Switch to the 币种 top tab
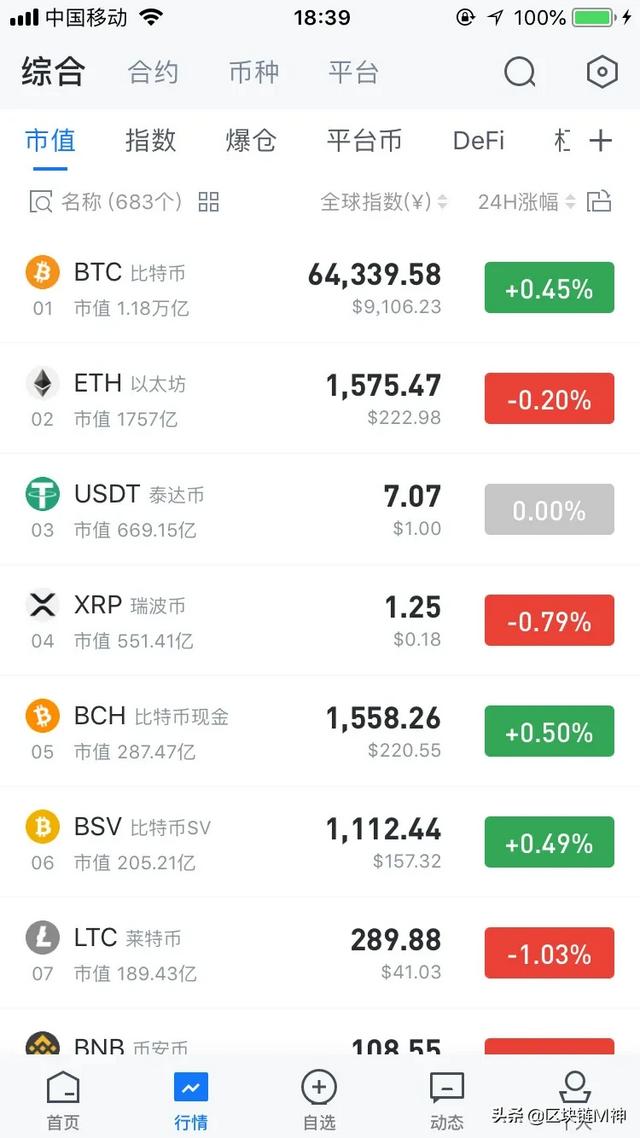640x1138 pixels. tap(253, 72)
